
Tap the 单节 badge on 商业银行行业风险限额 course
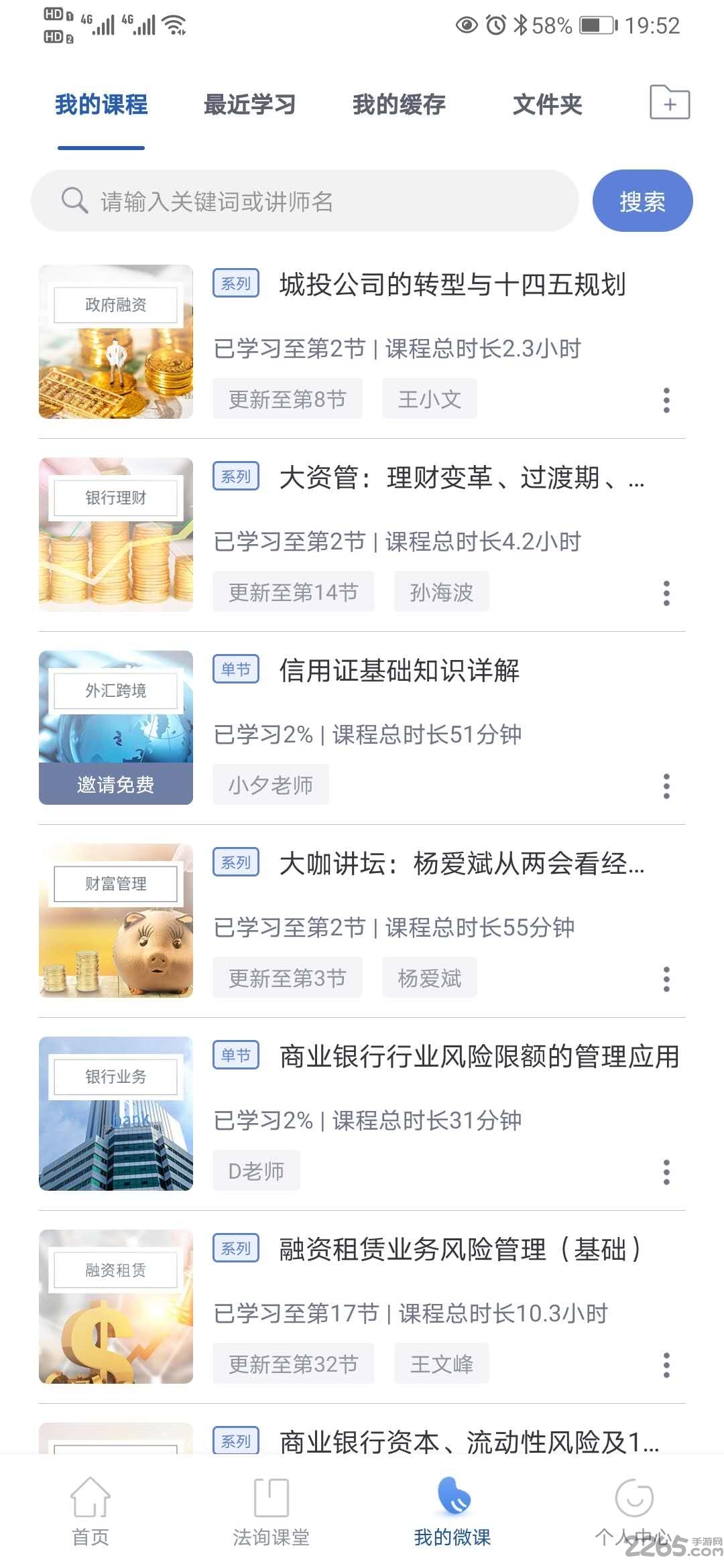(x=235, y=1055)
